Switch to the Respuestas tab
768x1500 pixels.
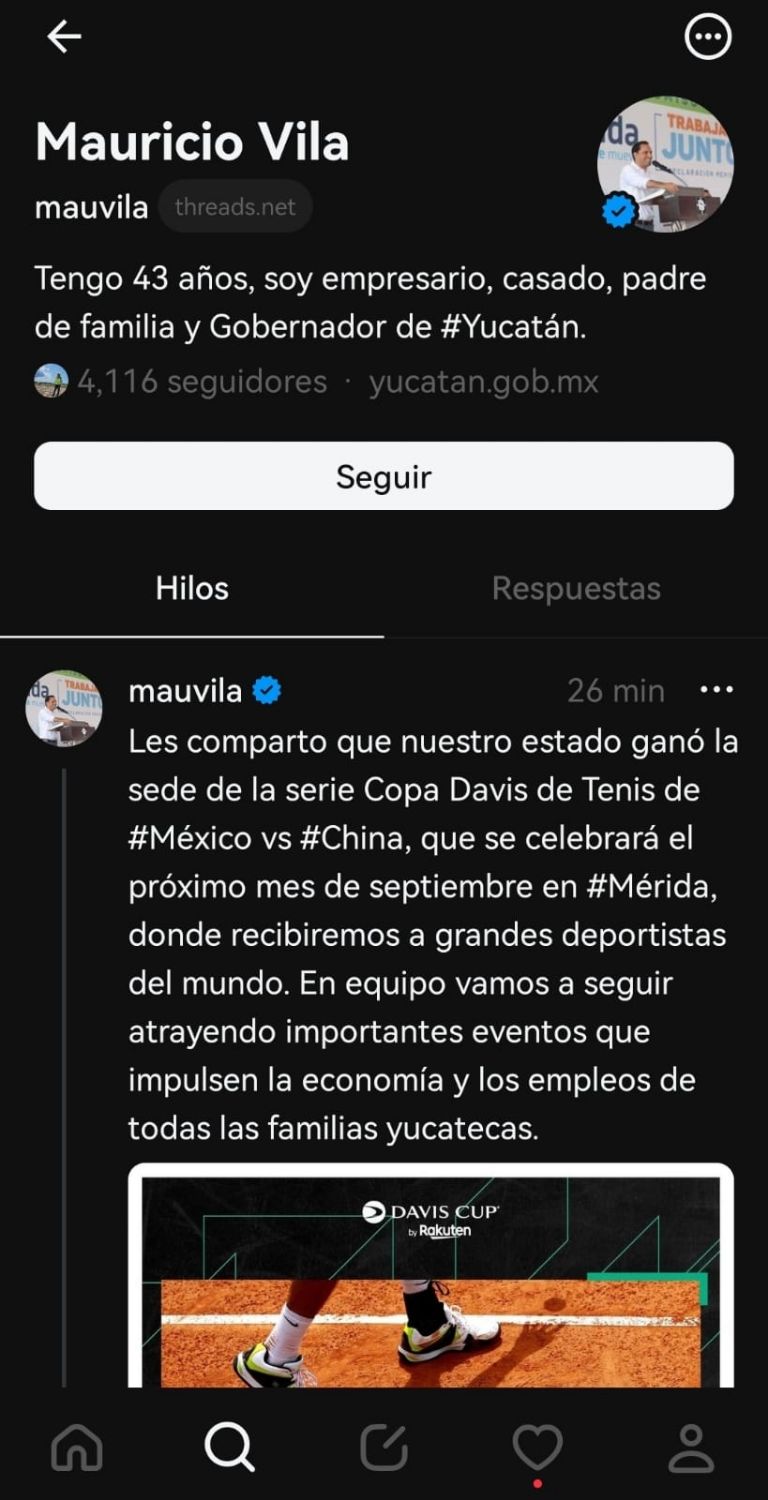576,588
